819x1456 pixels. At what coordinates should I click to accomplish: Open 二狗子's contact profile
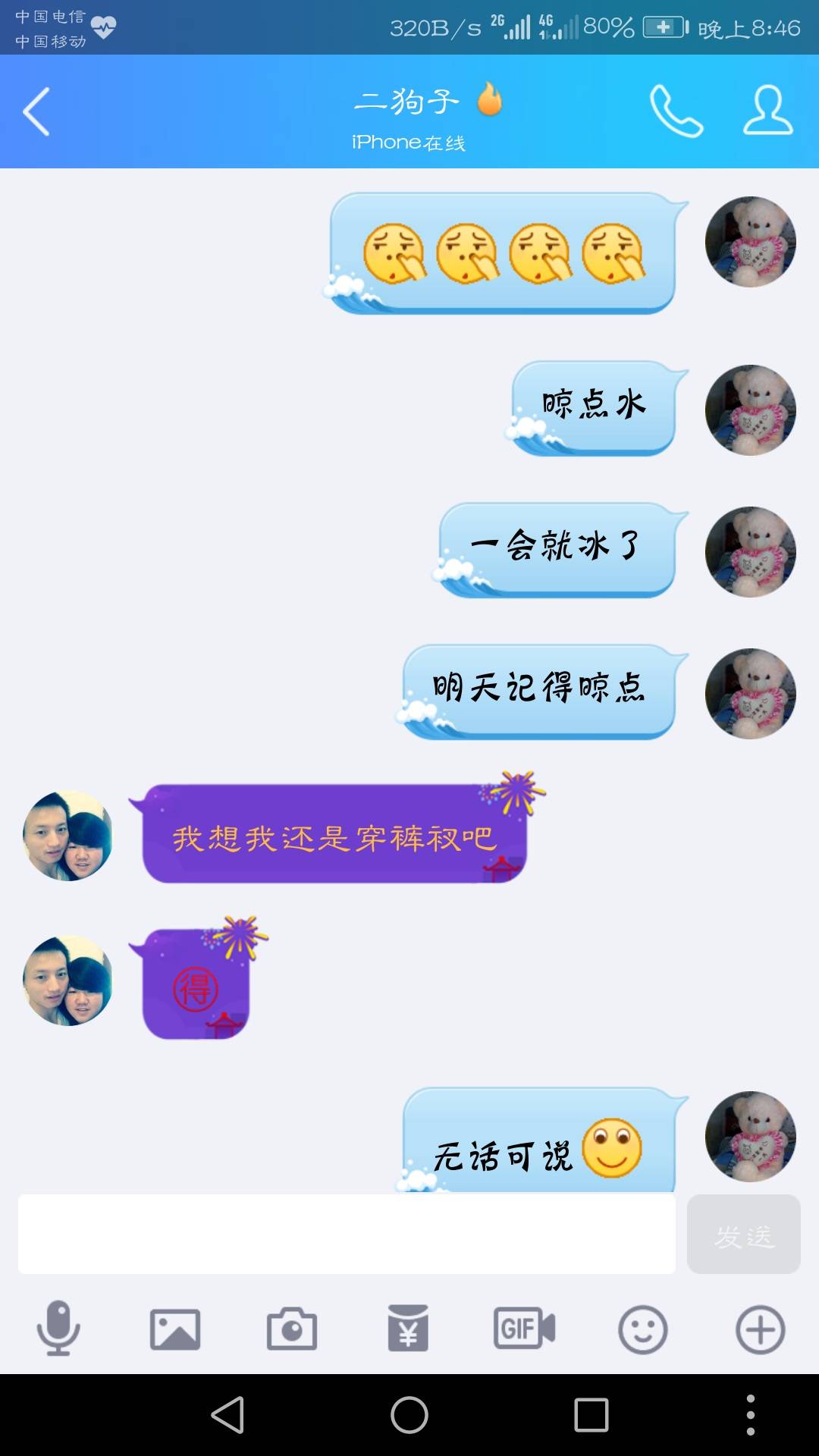(x=767, y=111)
